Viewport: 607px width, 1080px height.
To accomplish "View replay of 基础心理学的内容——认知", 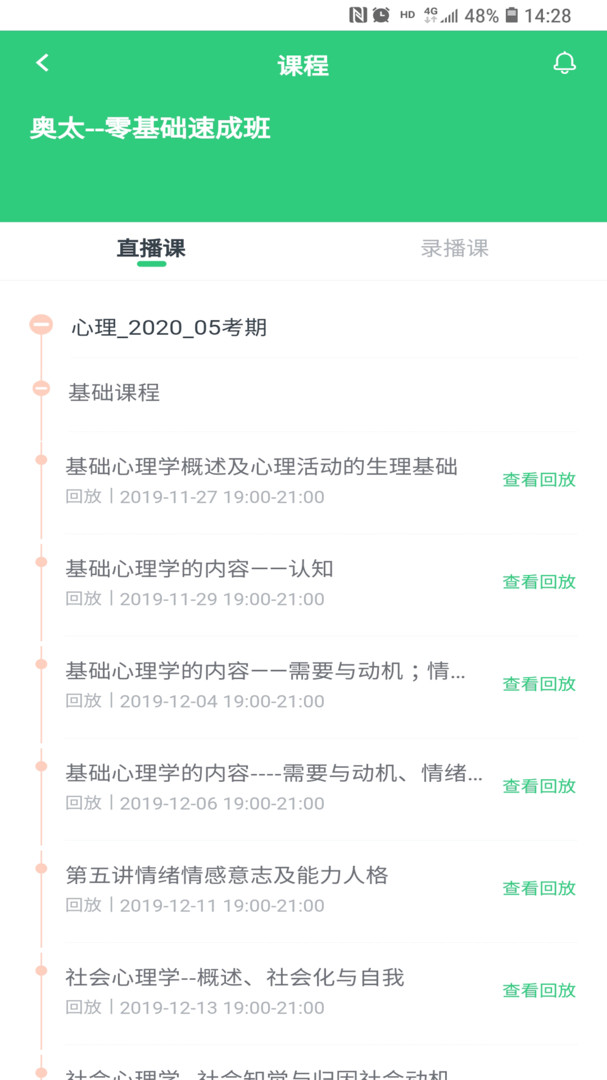I will pos(539,582).
